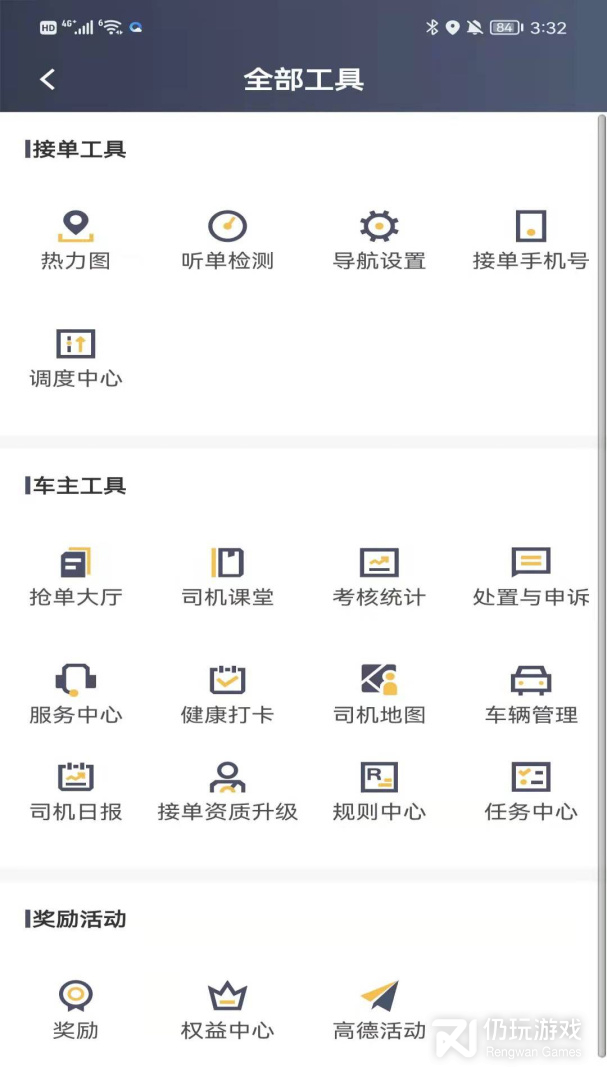This screenshot has width=607, height=1080.
Task: Open the 服务中心 service center
Action: click(75, 694)
